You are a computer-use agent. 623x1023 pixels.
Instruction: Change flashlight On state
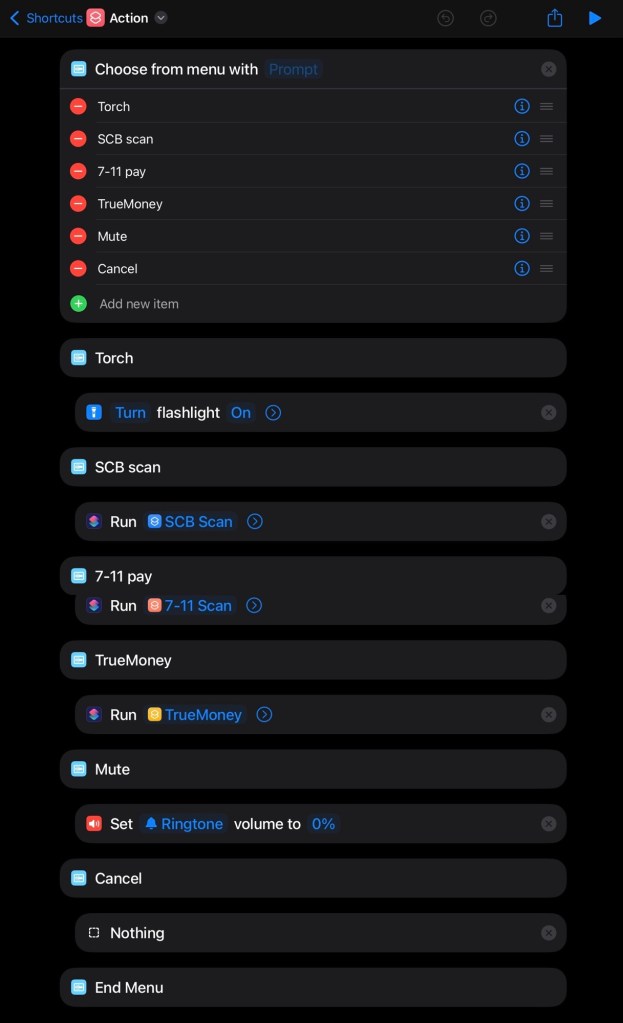(241, 412)
